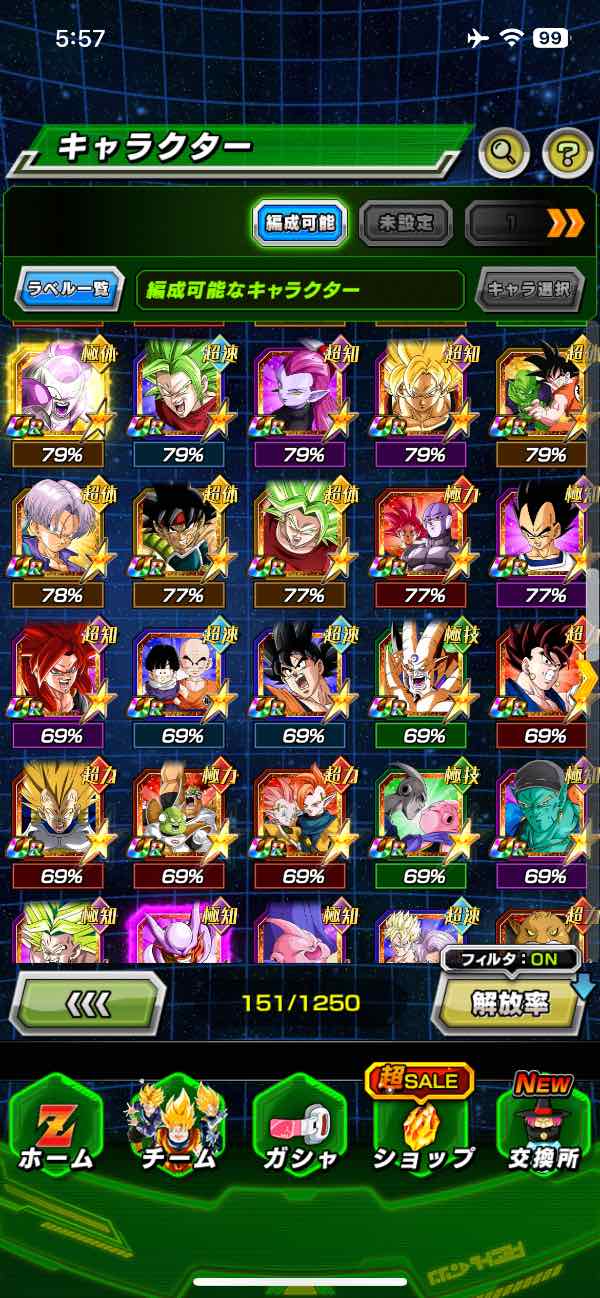Tap the orange double-arrow next label button
This screenshot has height=1298, width=600.
coord(566,223)
